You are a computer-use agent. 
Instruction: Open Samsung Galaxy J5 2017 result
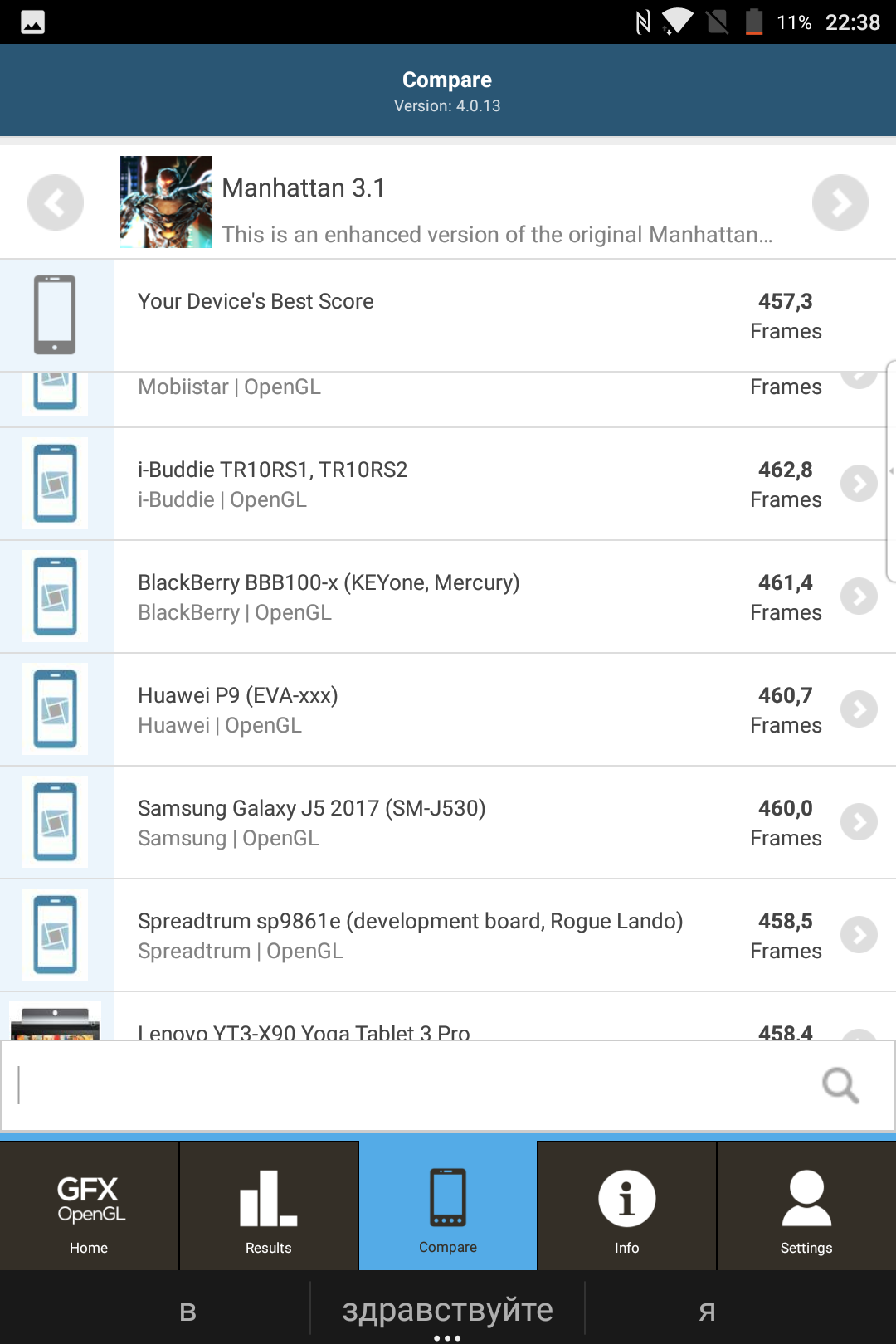tap(448, 823)
